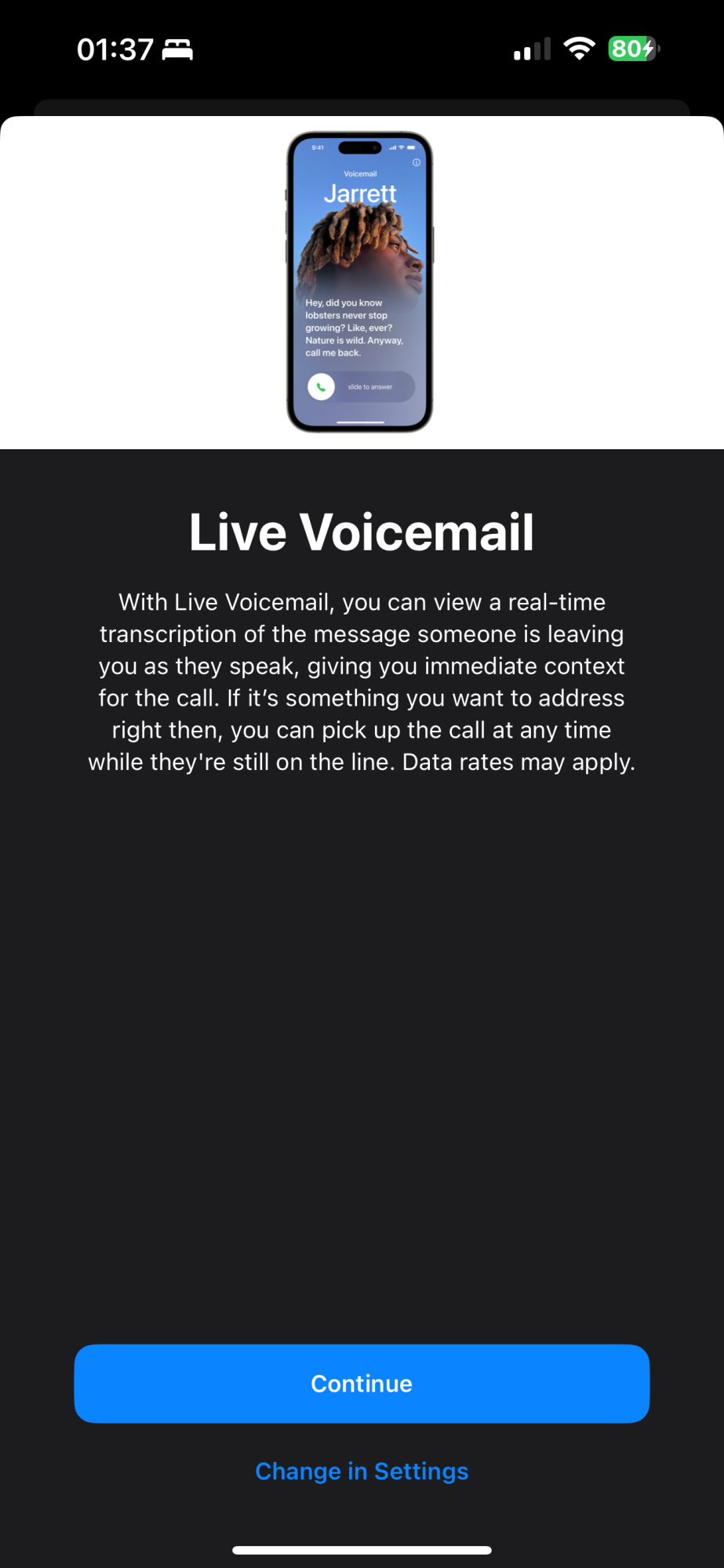Tap the Continue button
Screen dimensions: 724x1568
pyautogui.click(x=362, y=1384)
